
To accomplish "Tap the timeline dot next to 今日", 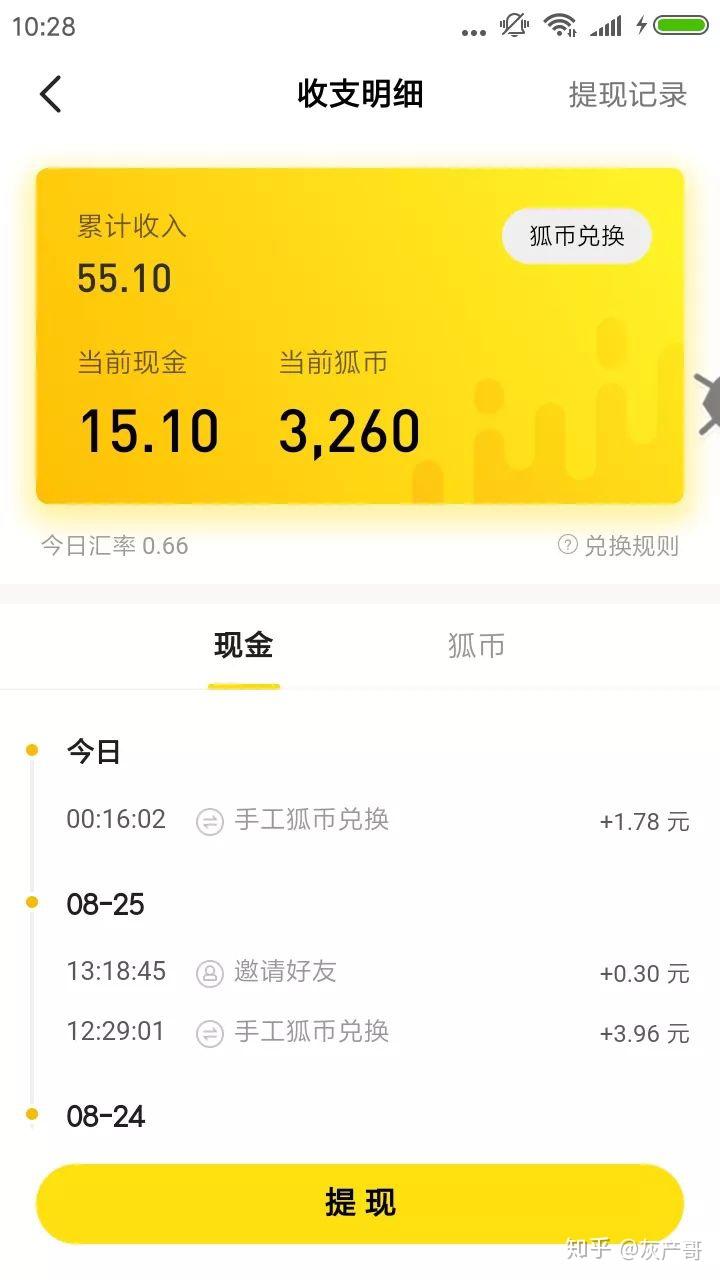I will [33, 748].
